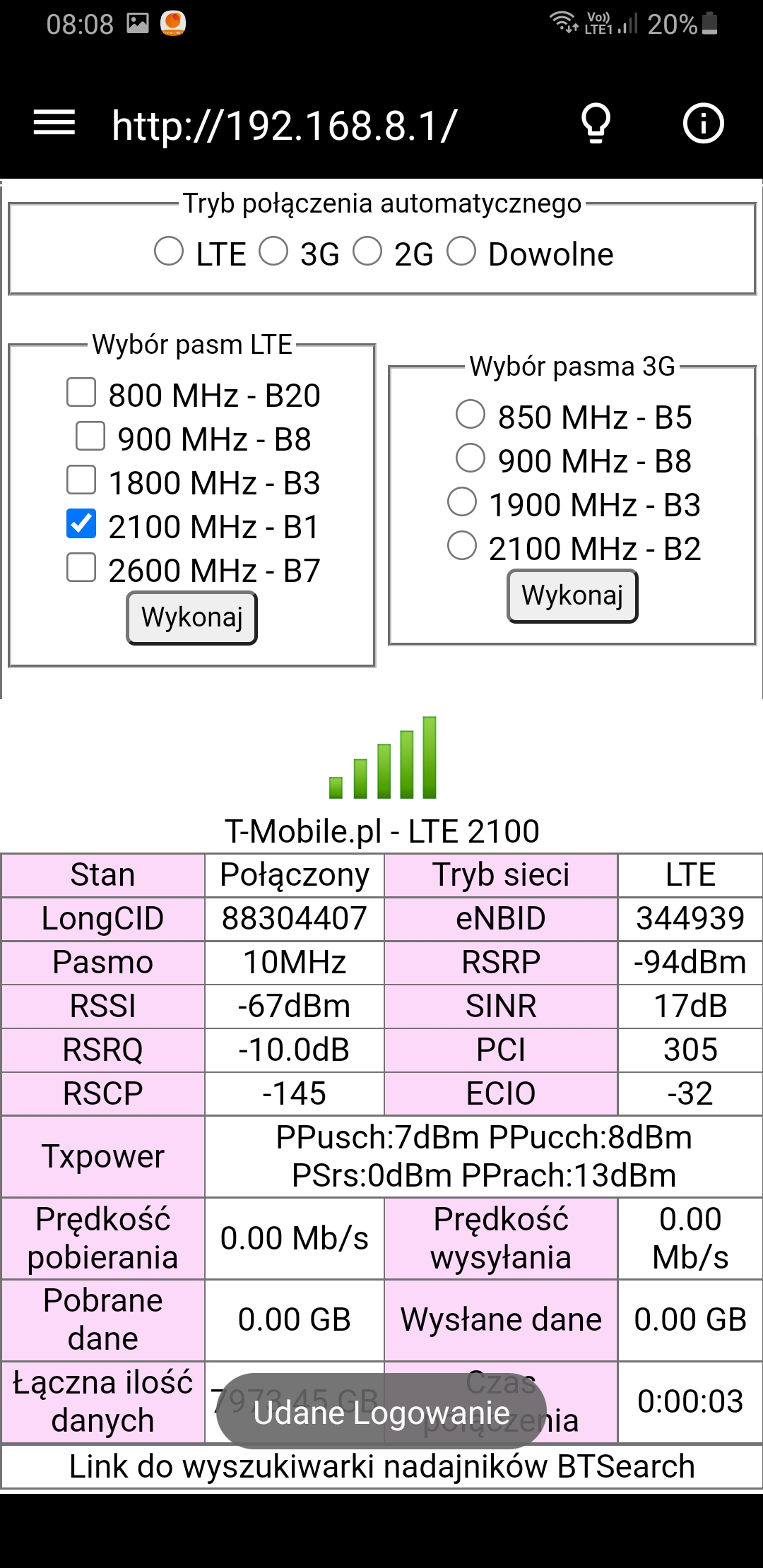
Task: Tap the lightbulb icon in top bar
Action: click(x=596, y=124)
